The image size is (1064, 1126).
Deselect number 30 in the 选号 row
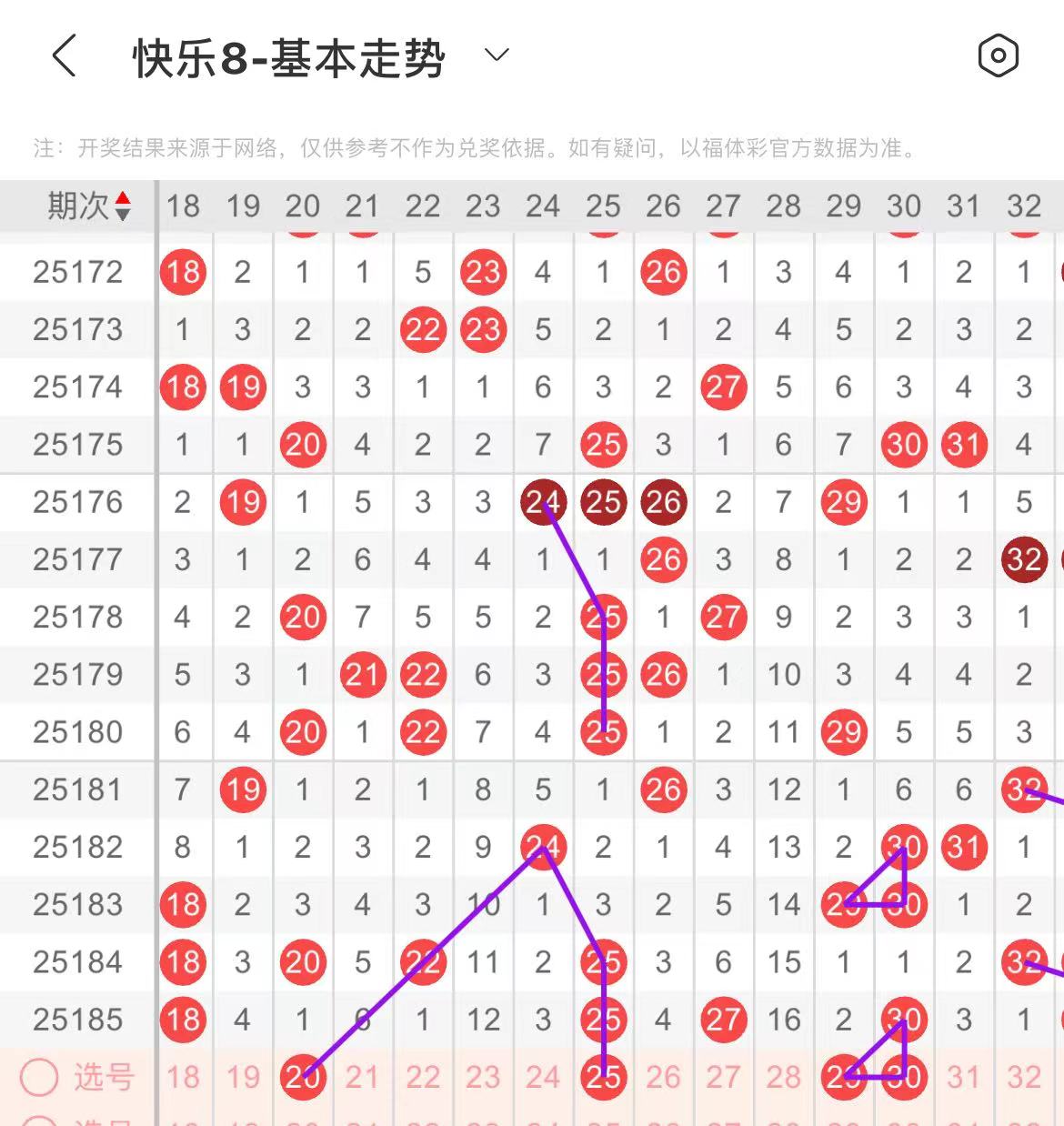[904, 1077]
